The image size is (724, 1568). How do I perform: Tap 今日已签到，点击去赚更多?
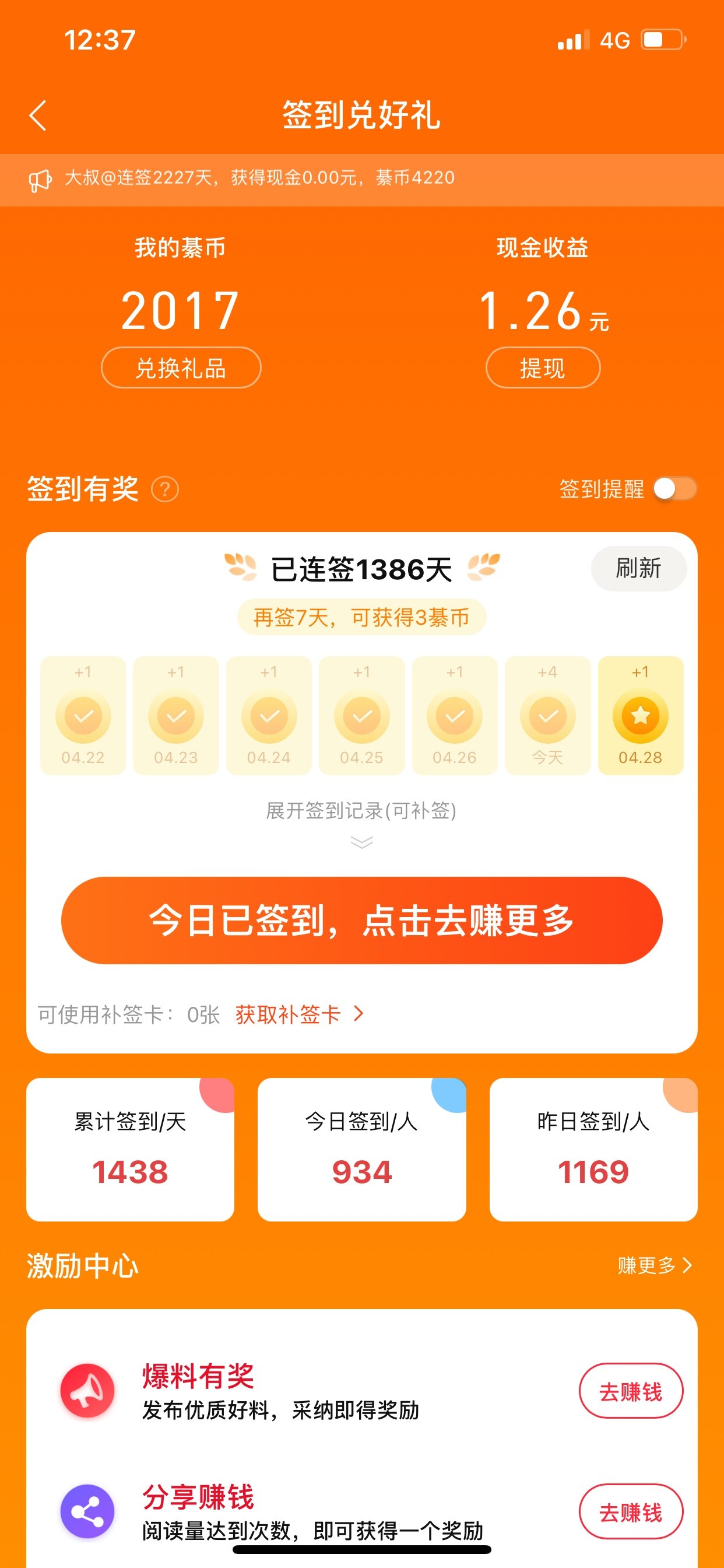(361, 921)
